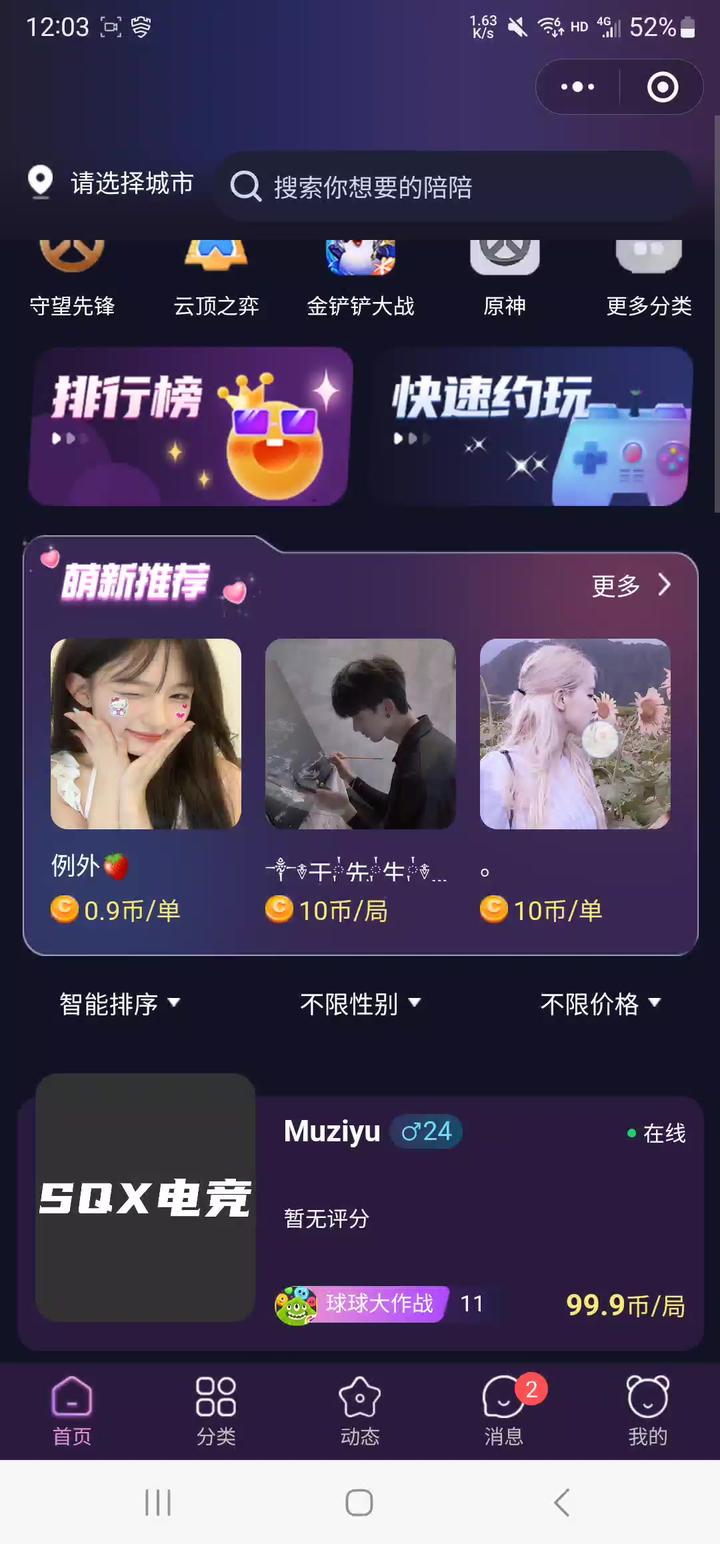Switch to the 分类 tab

(x=216, y=1410)
